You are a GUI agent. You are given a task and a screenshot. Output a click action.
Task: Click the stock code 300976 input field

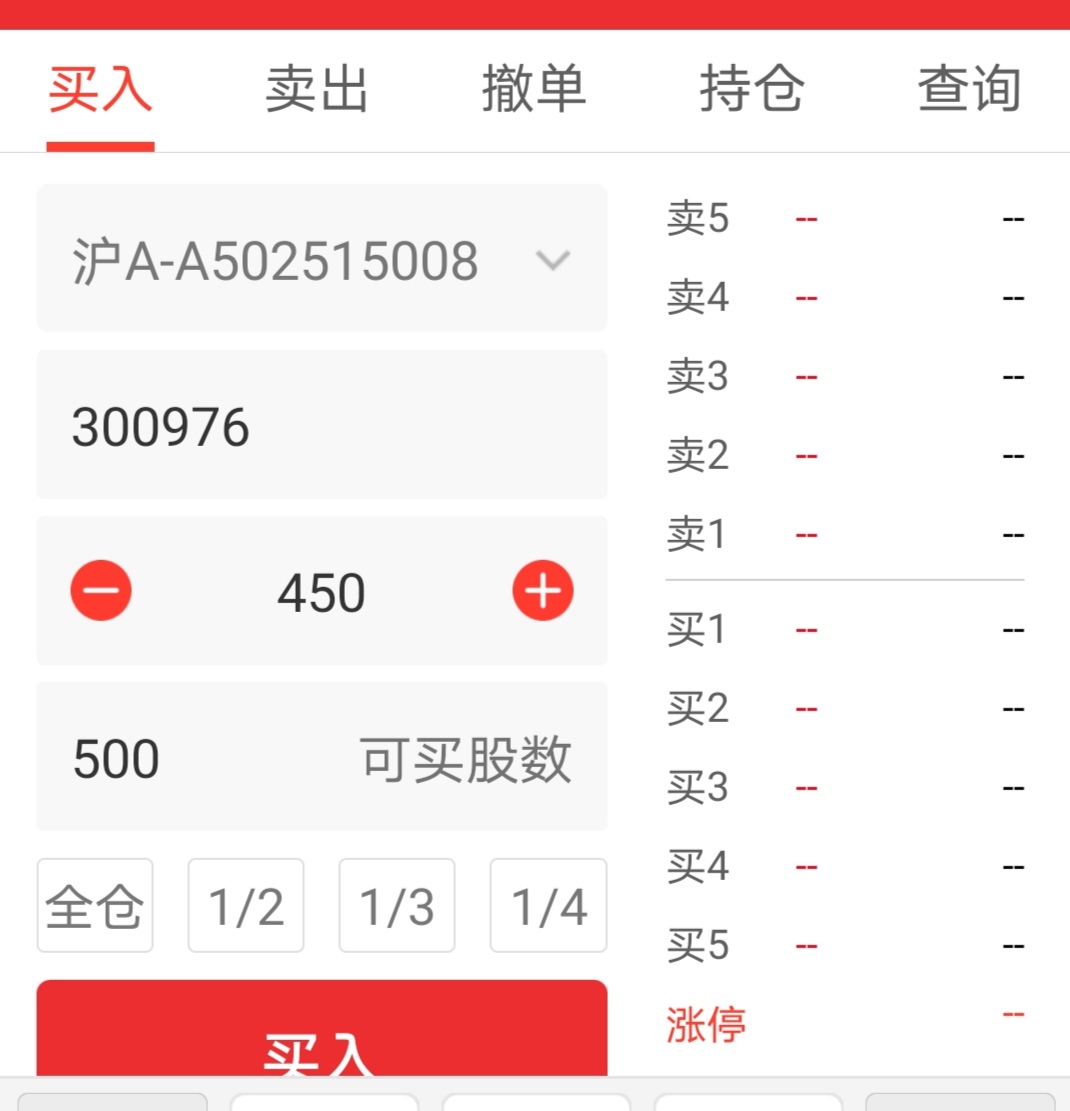321,424
